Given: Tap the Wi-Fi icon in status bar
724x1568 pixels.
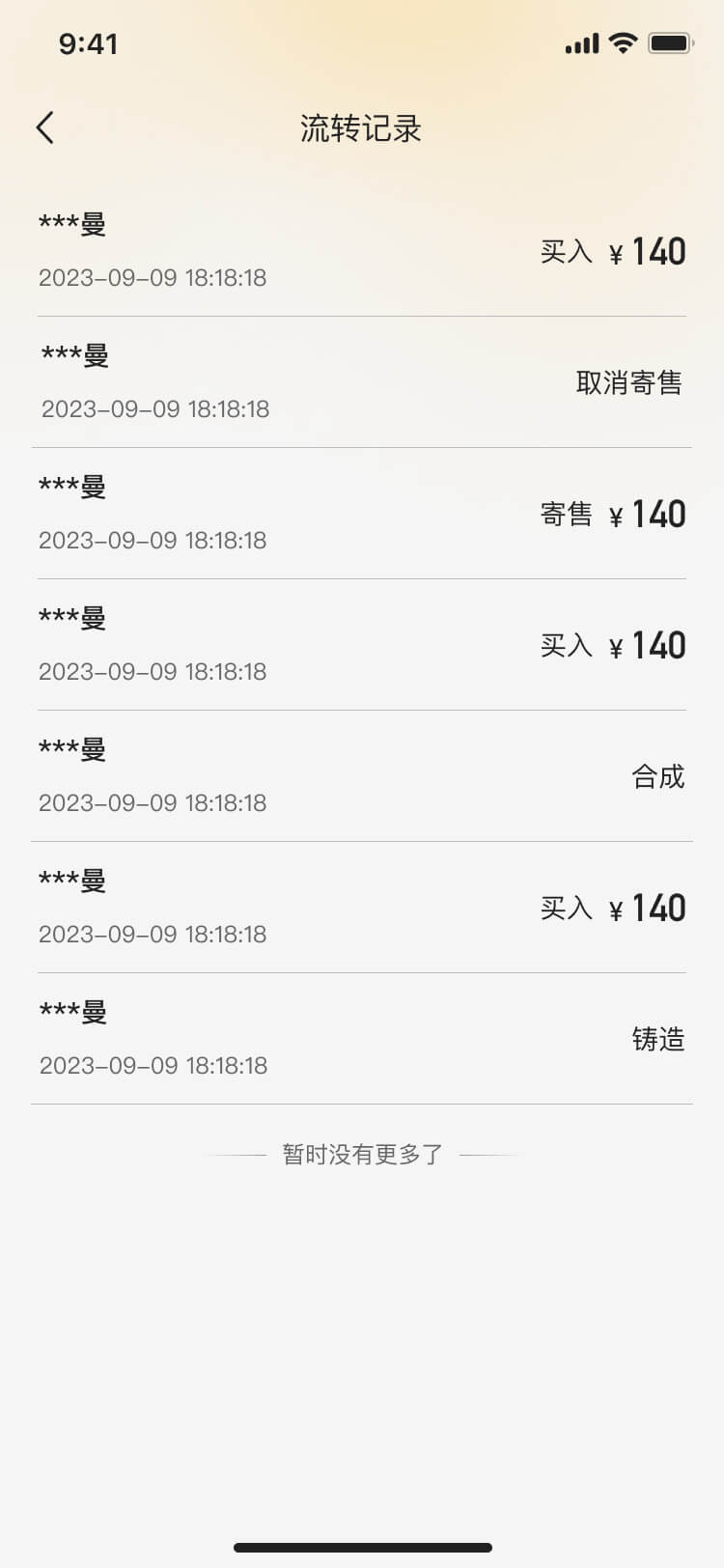Looking at the screenshot, I should point(623,42).
